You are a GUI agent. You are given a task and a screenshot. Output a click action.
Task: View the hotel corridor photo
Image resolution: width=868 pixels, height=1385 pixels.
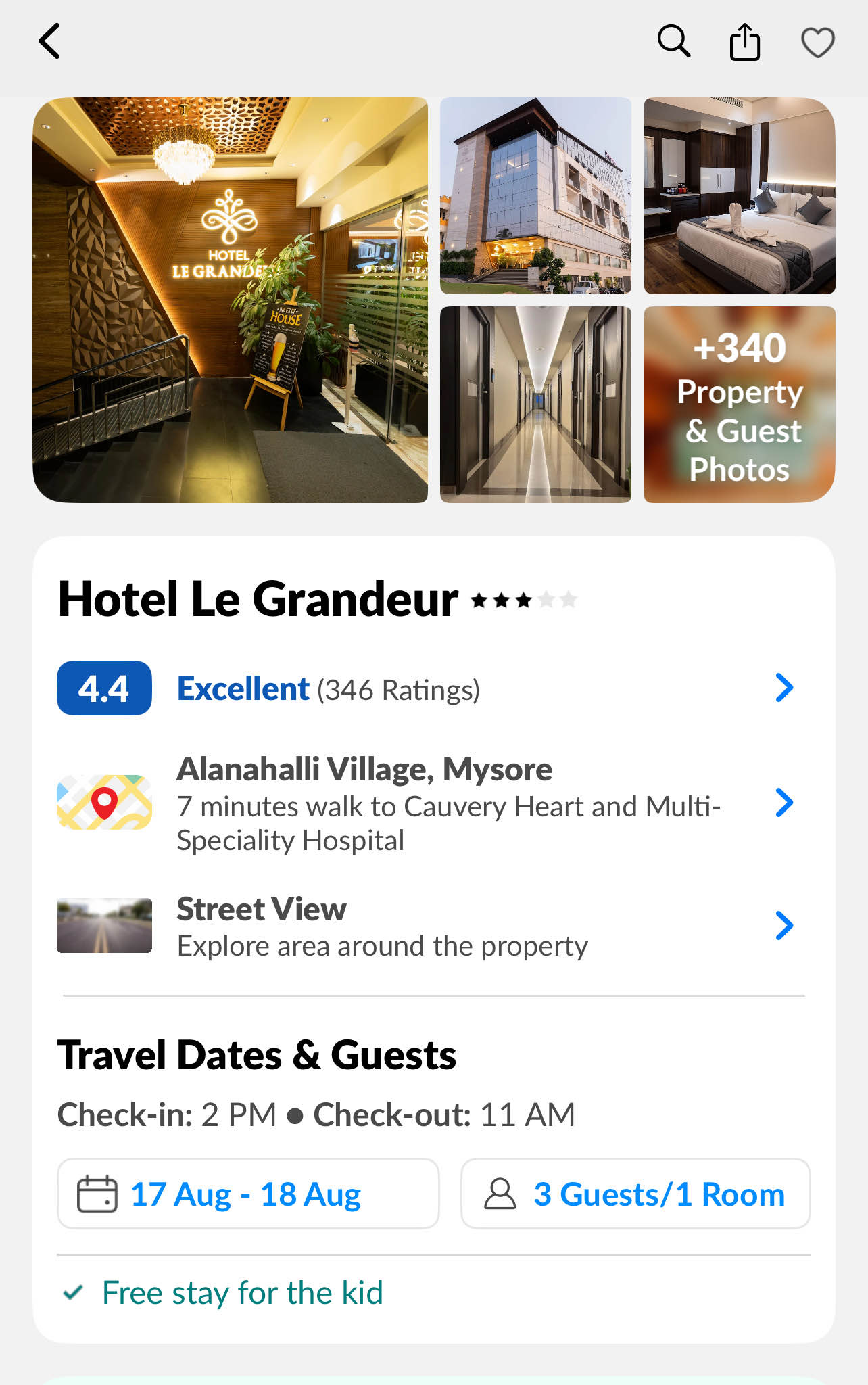coord(535,404)
